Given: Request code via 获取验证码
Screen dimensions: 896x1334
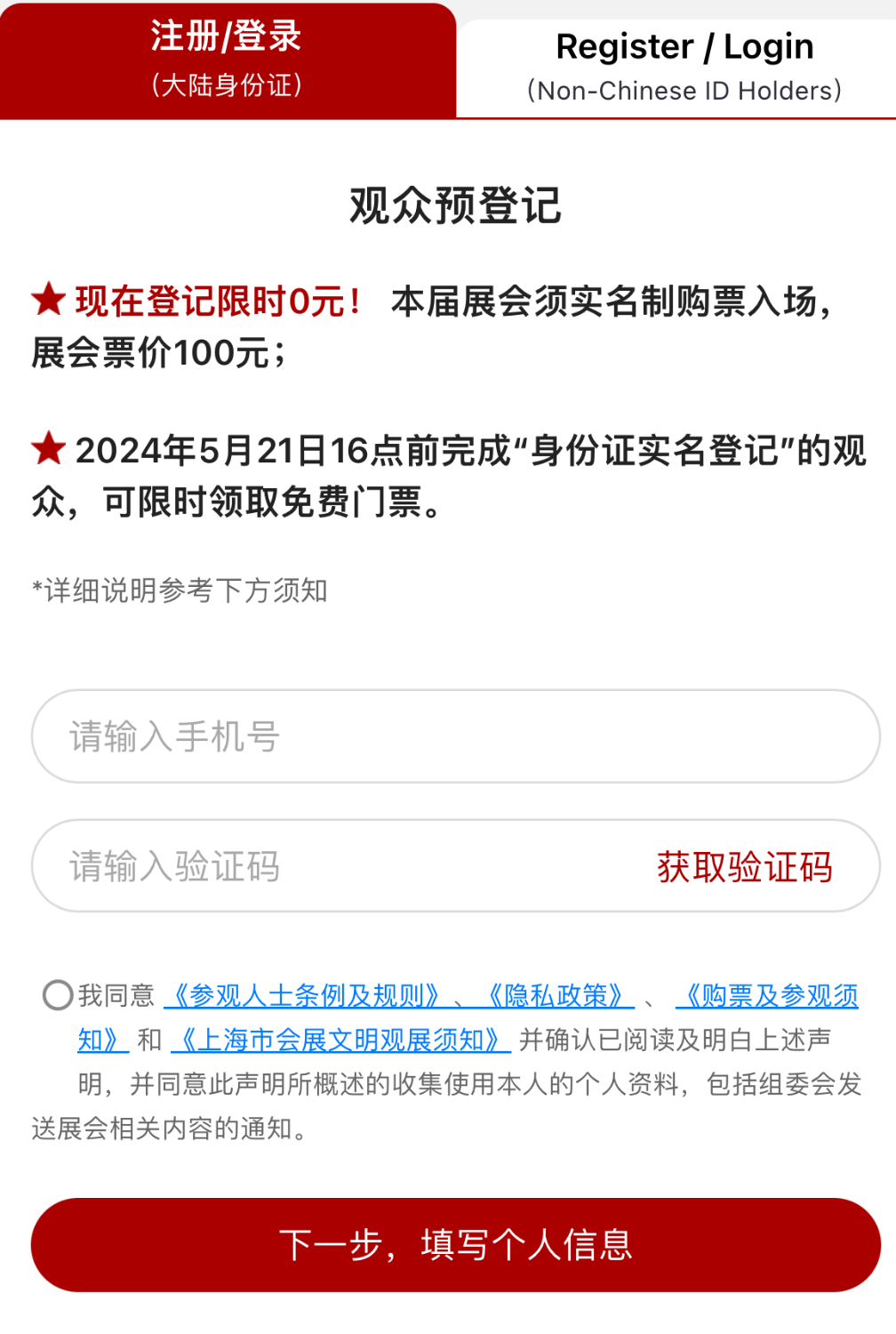Looking at the screenshot, I should (x=744, y=867).
